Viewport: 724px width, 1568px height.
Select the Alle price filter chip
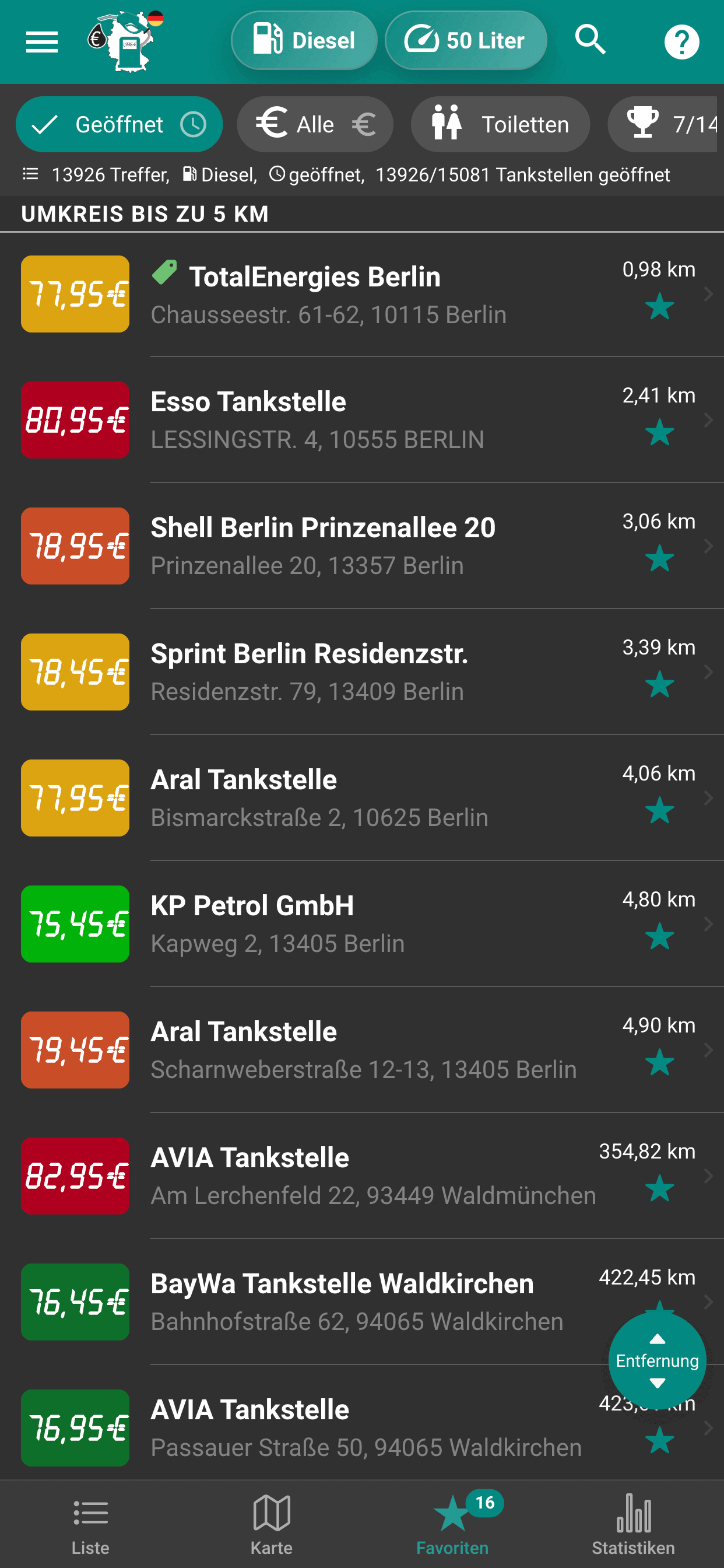click(x=315, y=125)
